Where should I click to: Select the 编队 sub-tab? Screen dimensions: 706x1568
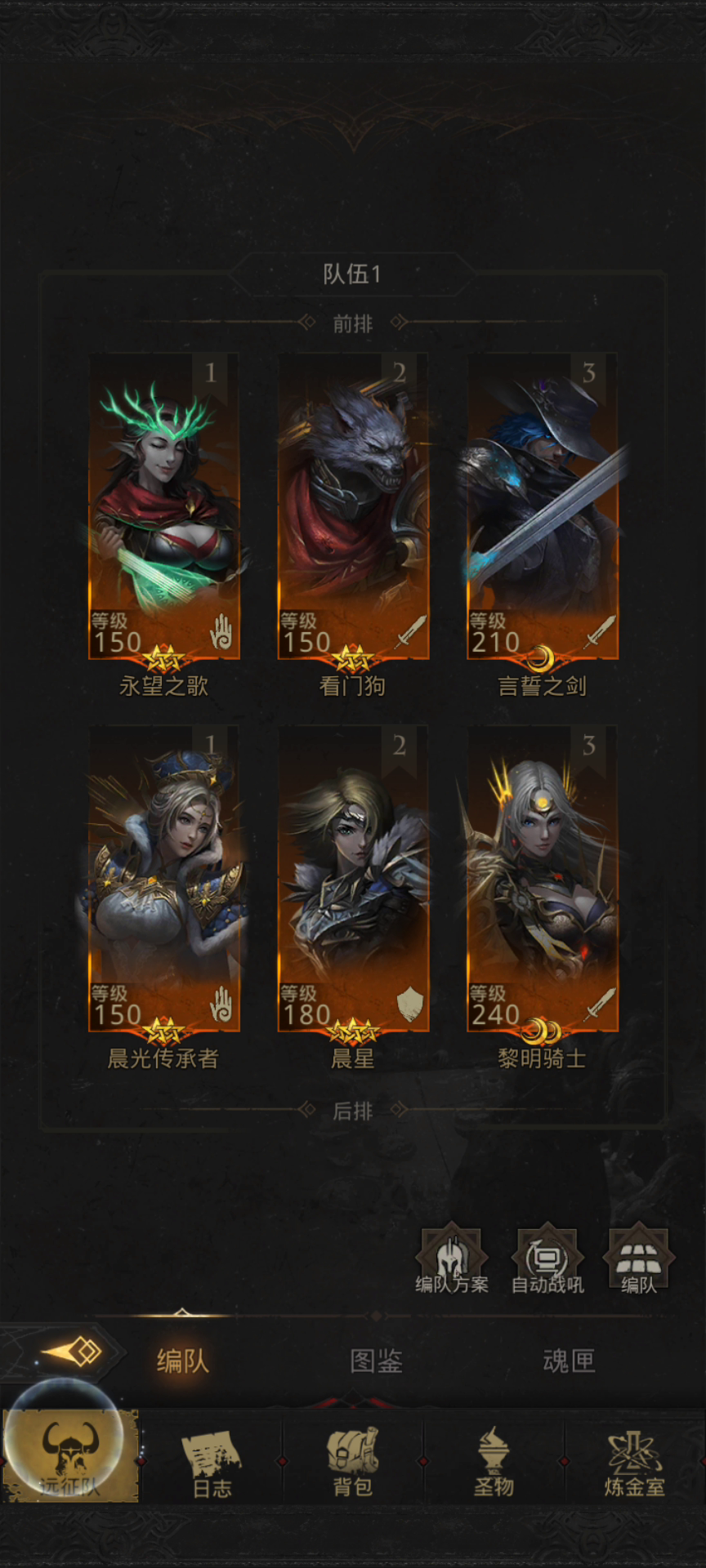[183, 1361]
